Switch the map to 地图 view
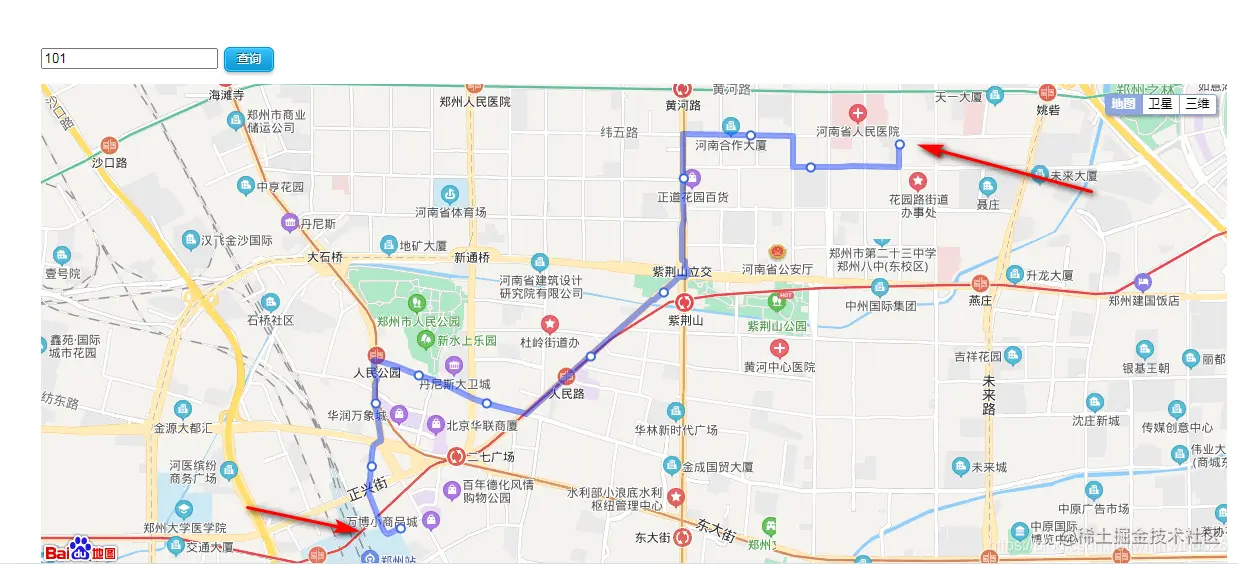The image size is (1238, 564). click(1124, 104)
